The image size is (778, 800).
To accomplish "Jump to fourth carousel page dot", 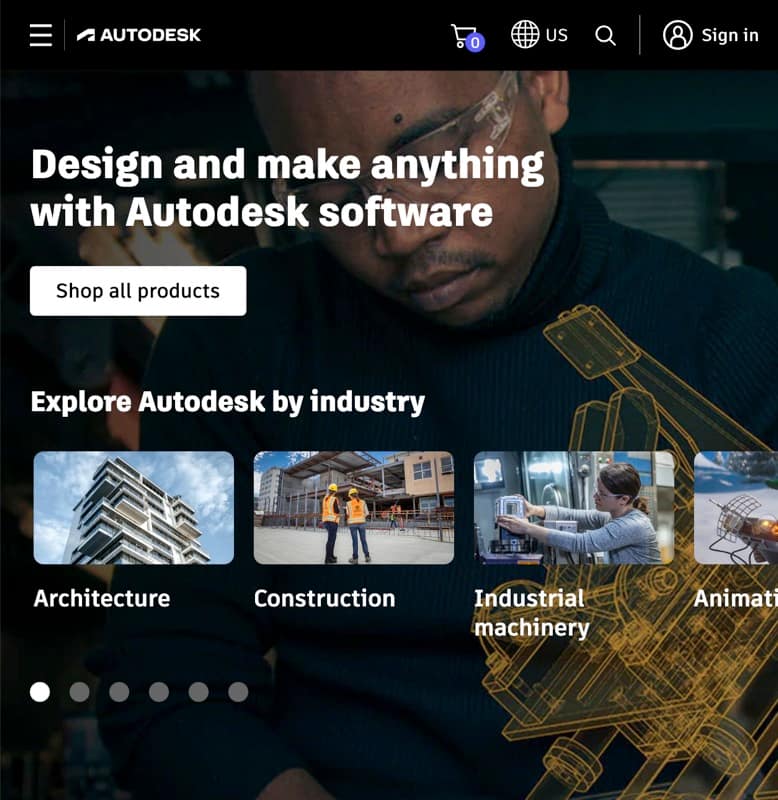I will click(159, 692).
